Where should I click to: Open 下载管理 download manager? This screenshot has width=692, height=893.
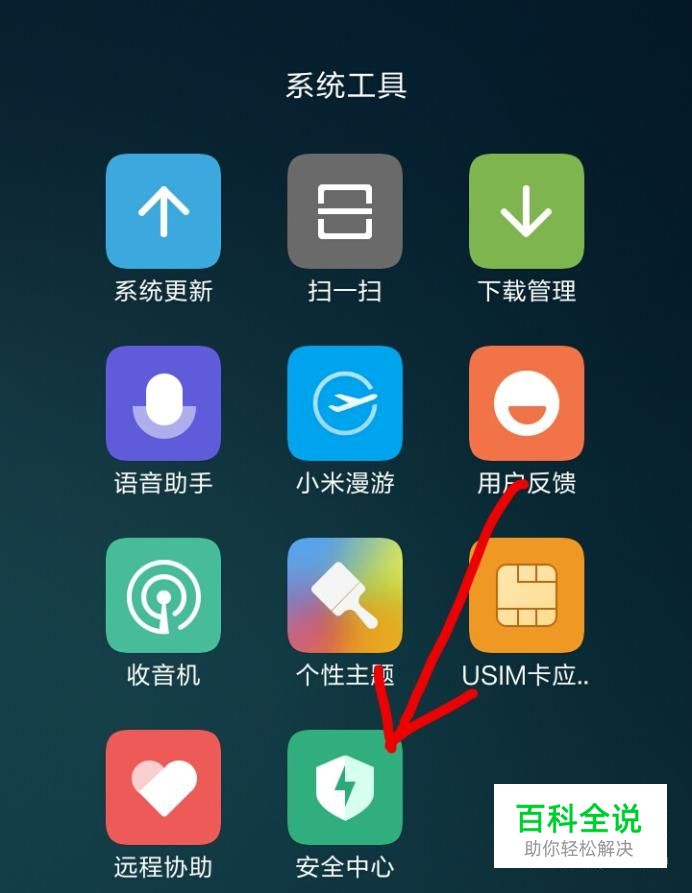coord(526,212)
